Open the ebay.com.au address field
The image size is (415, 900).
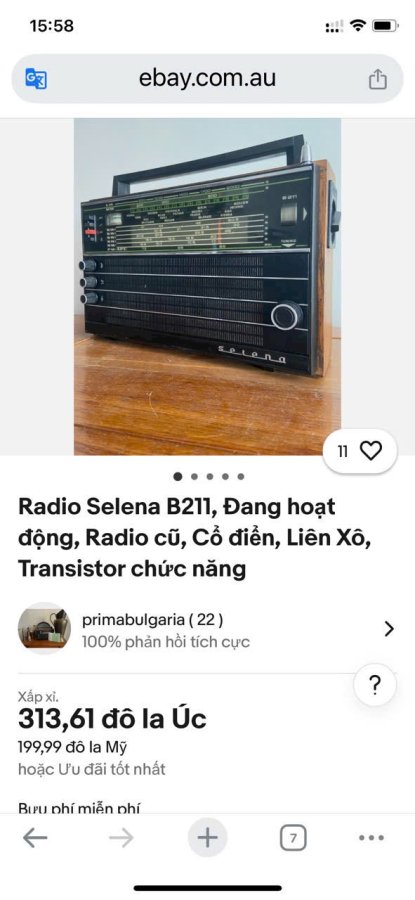pyautogui.click(x=207, y=79)
